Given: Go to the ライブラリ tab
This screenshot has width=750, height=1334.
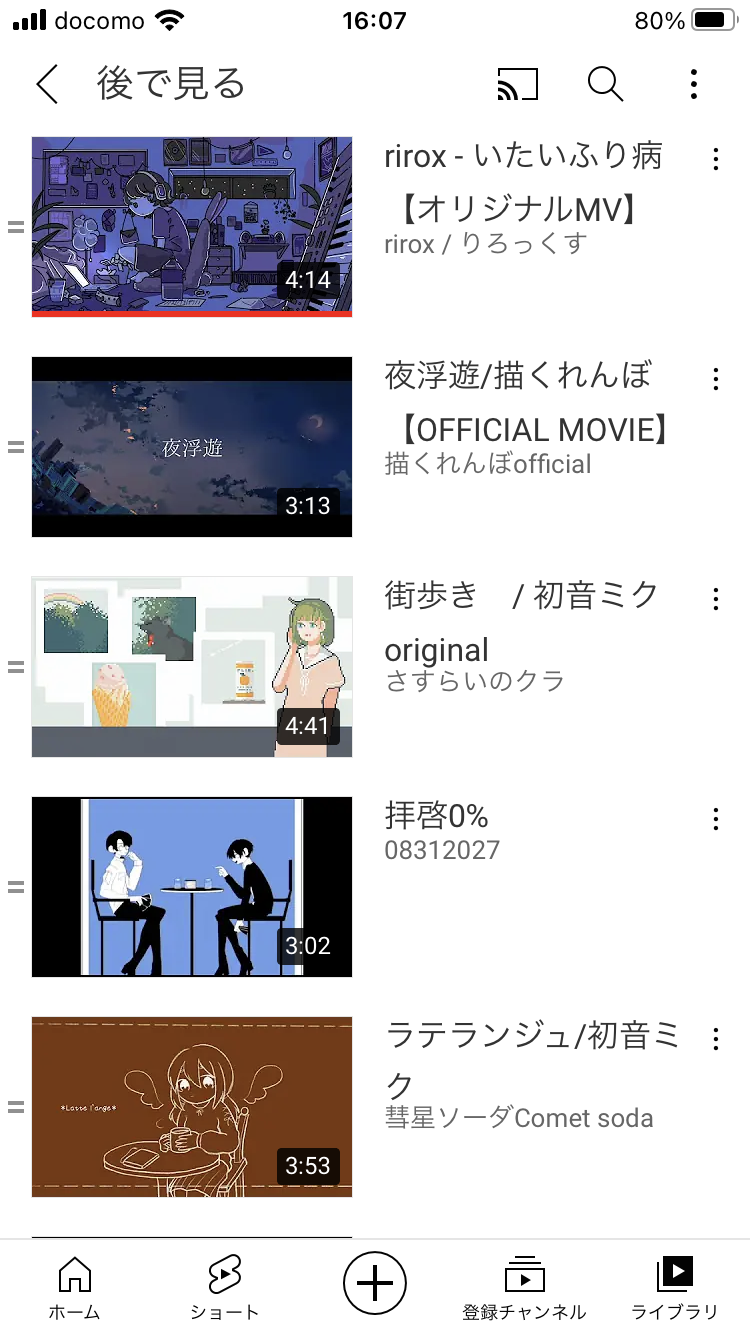Looking at the screenshot, I should pos(674,1288).
